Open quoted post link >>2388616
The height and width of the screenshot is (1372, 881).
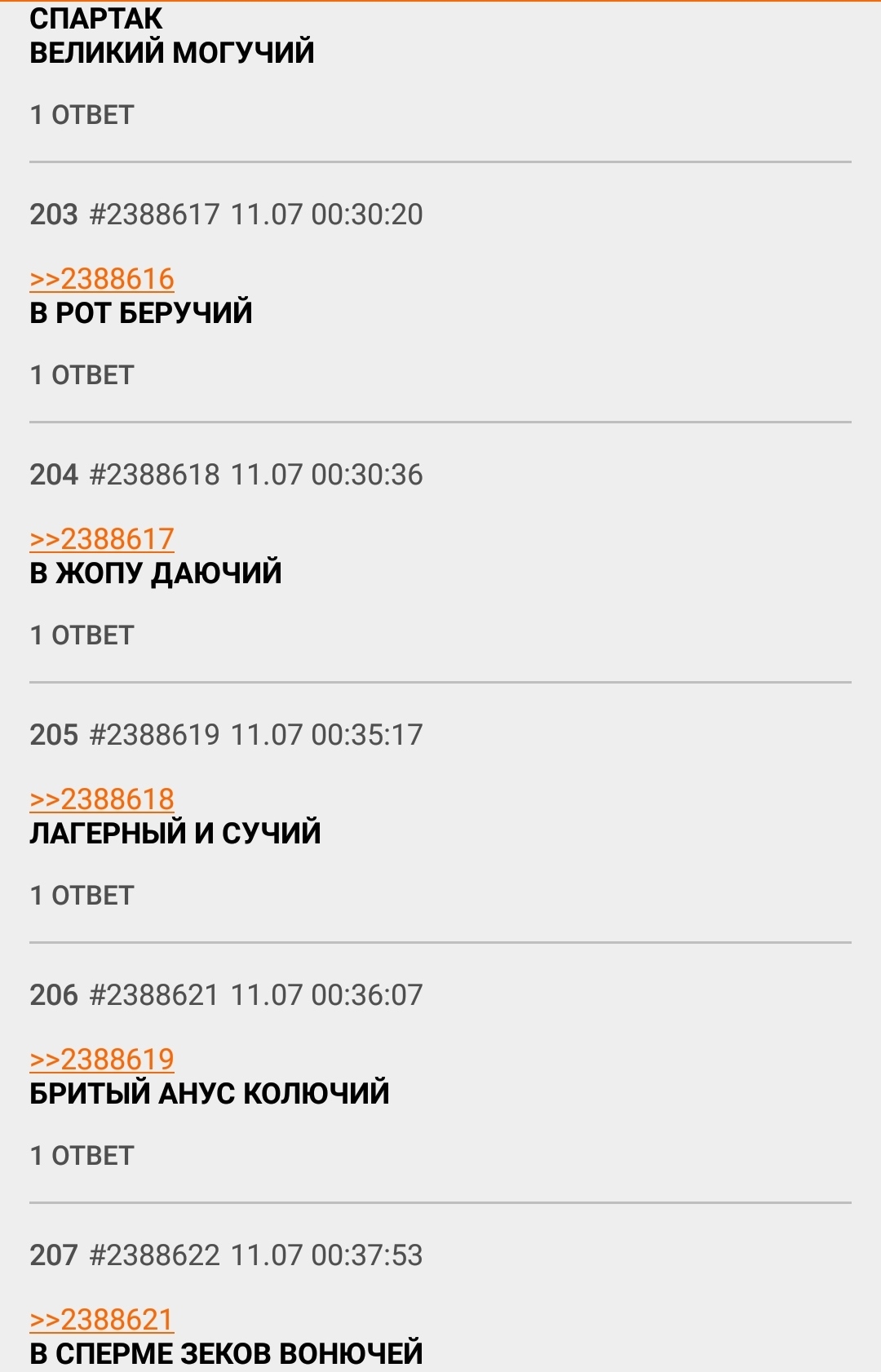tap(102, 279)
